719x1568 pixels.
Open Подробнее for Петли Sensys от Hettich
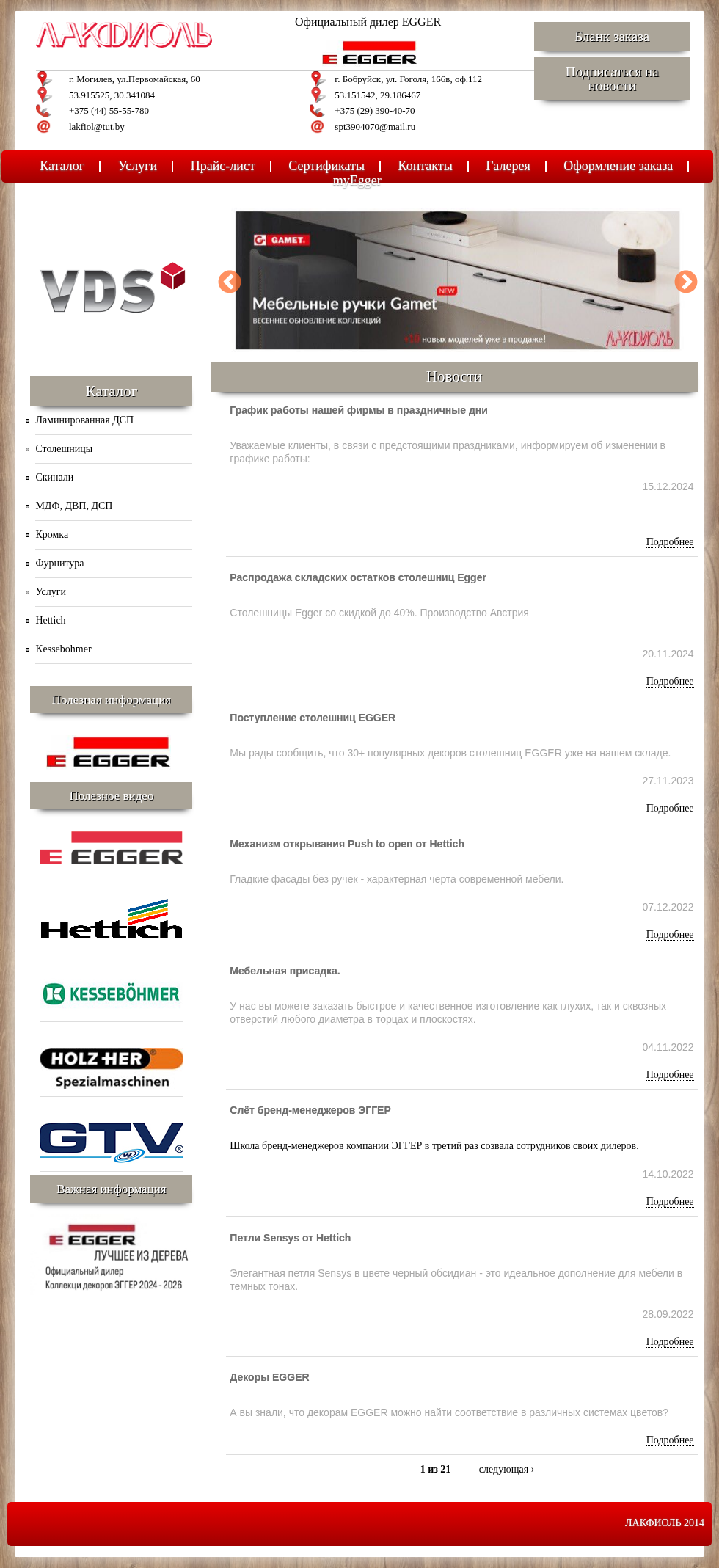[669, 1342]
